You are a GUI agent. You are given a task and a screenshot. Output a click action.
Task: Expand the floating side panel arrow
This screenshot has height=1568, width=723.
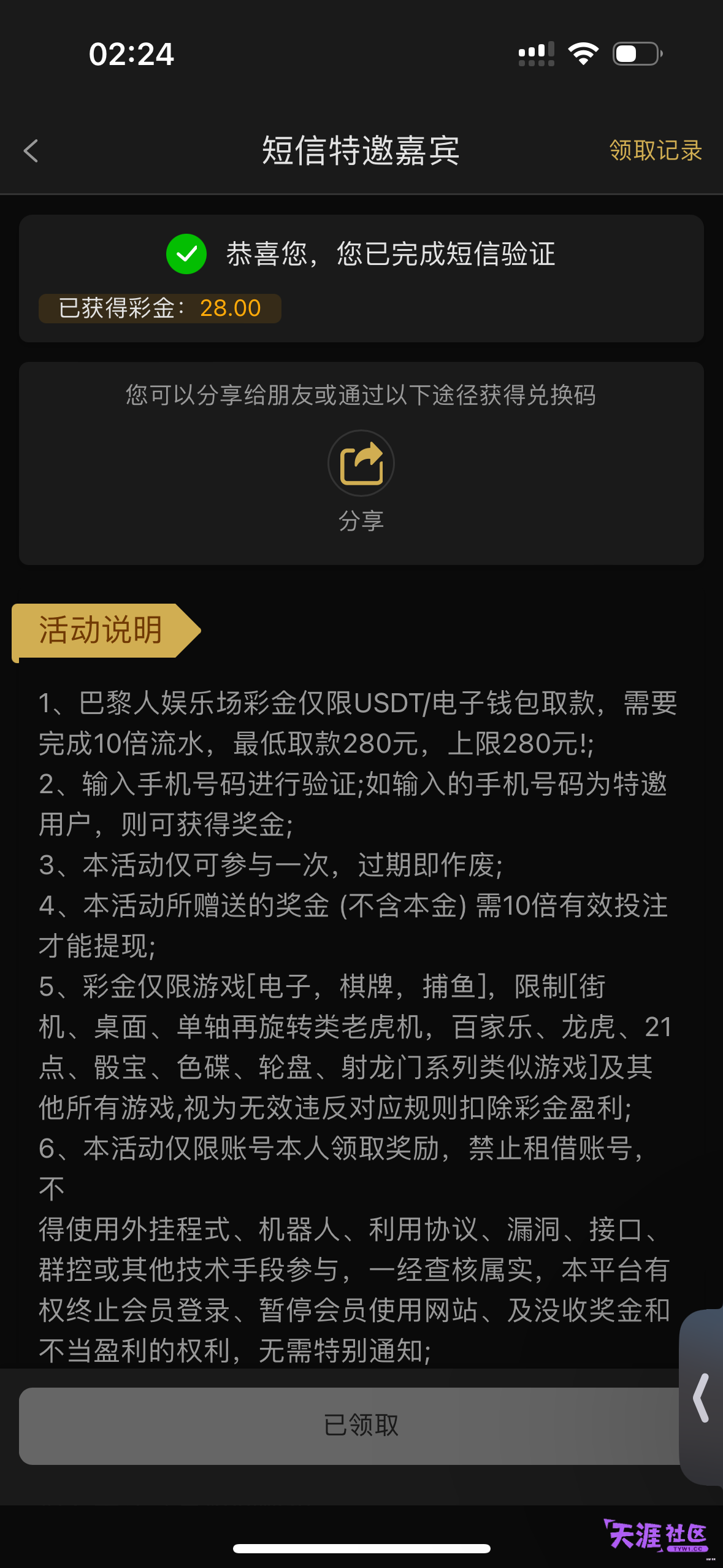pyautogui.click(x=702, y=1398)
